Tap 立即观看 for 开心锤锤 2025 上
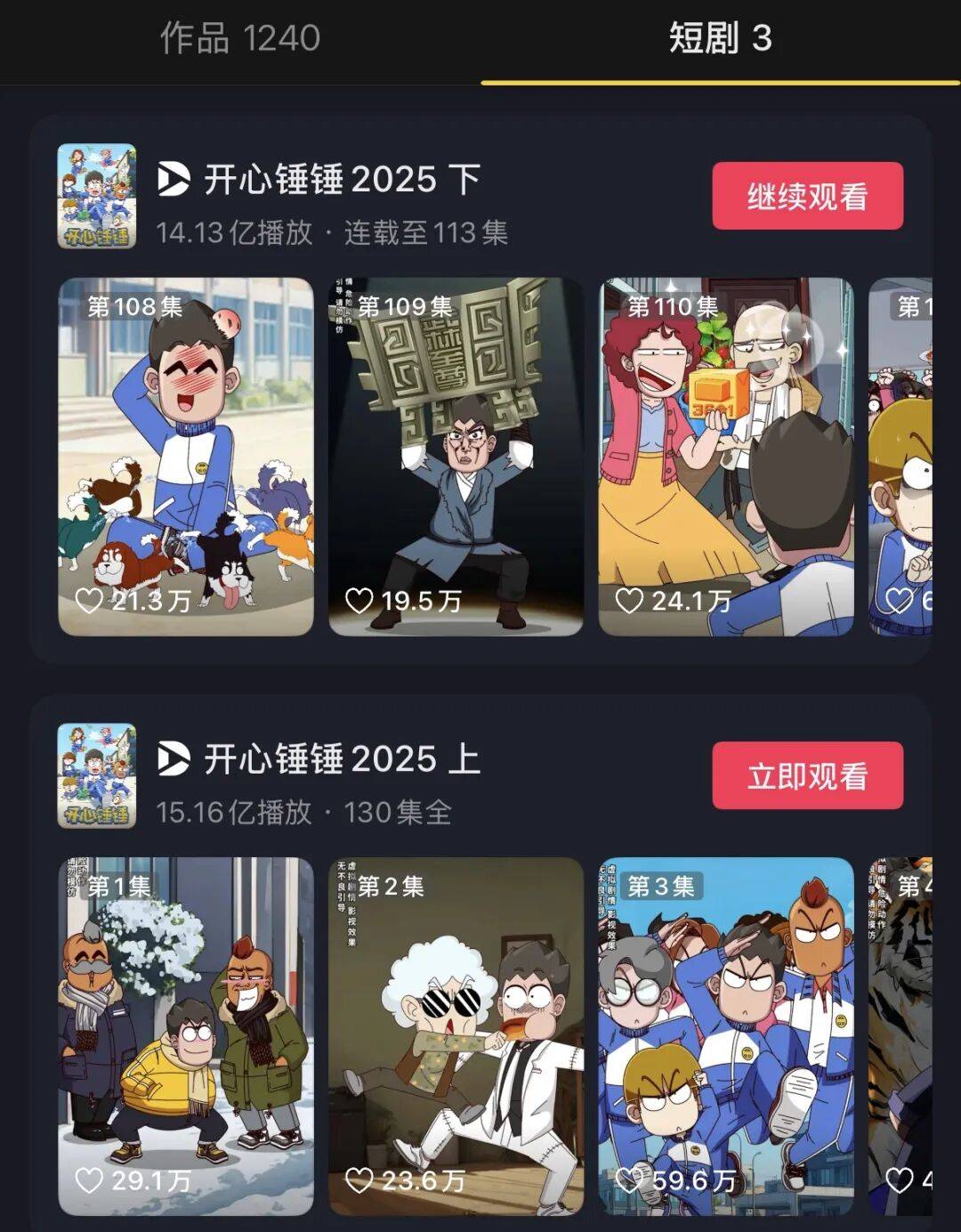Image resolution: width=961 pixels, height=1232 pixels. coord(807,775)
